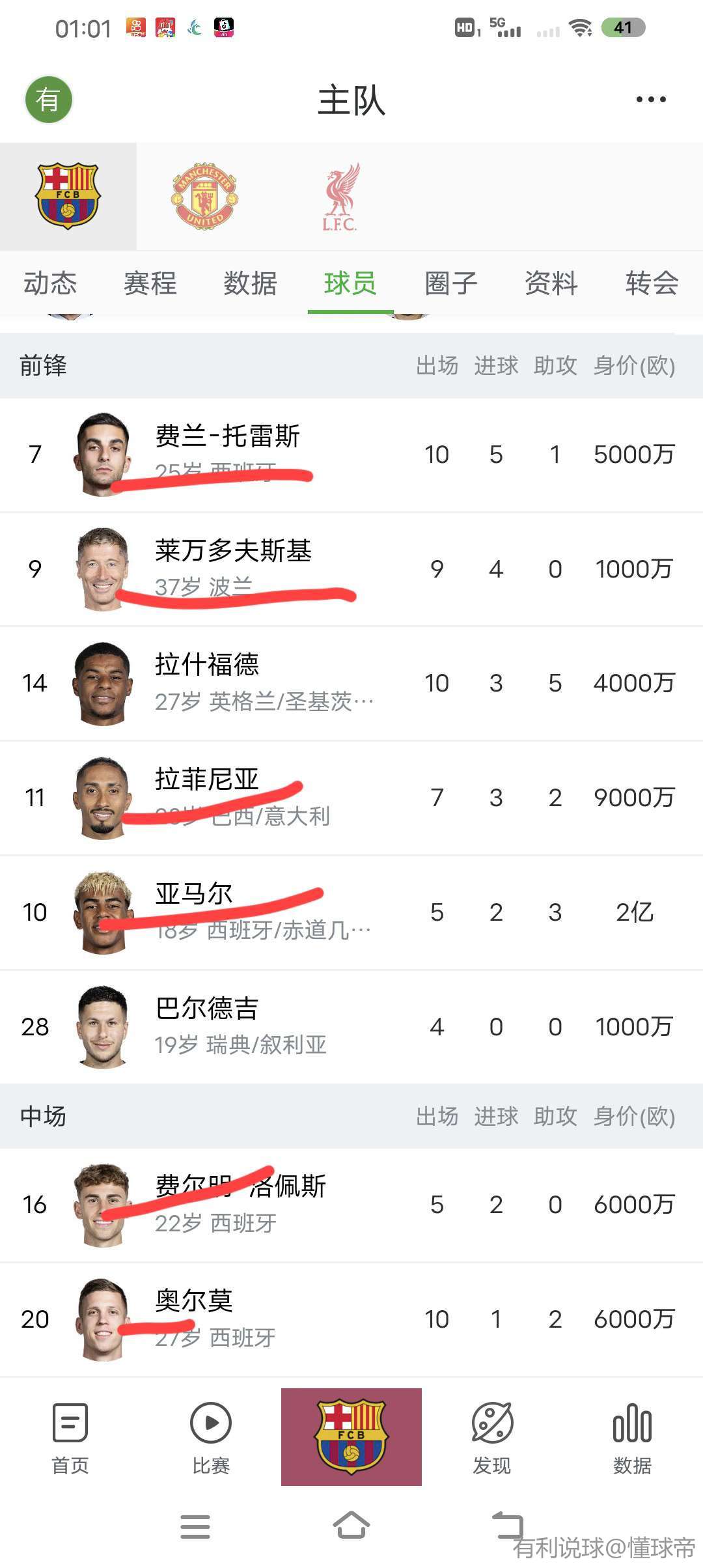This screenshot has height=1568, width=703.
Task: Tap the system home button
Action: click(x=351, y=1526)
